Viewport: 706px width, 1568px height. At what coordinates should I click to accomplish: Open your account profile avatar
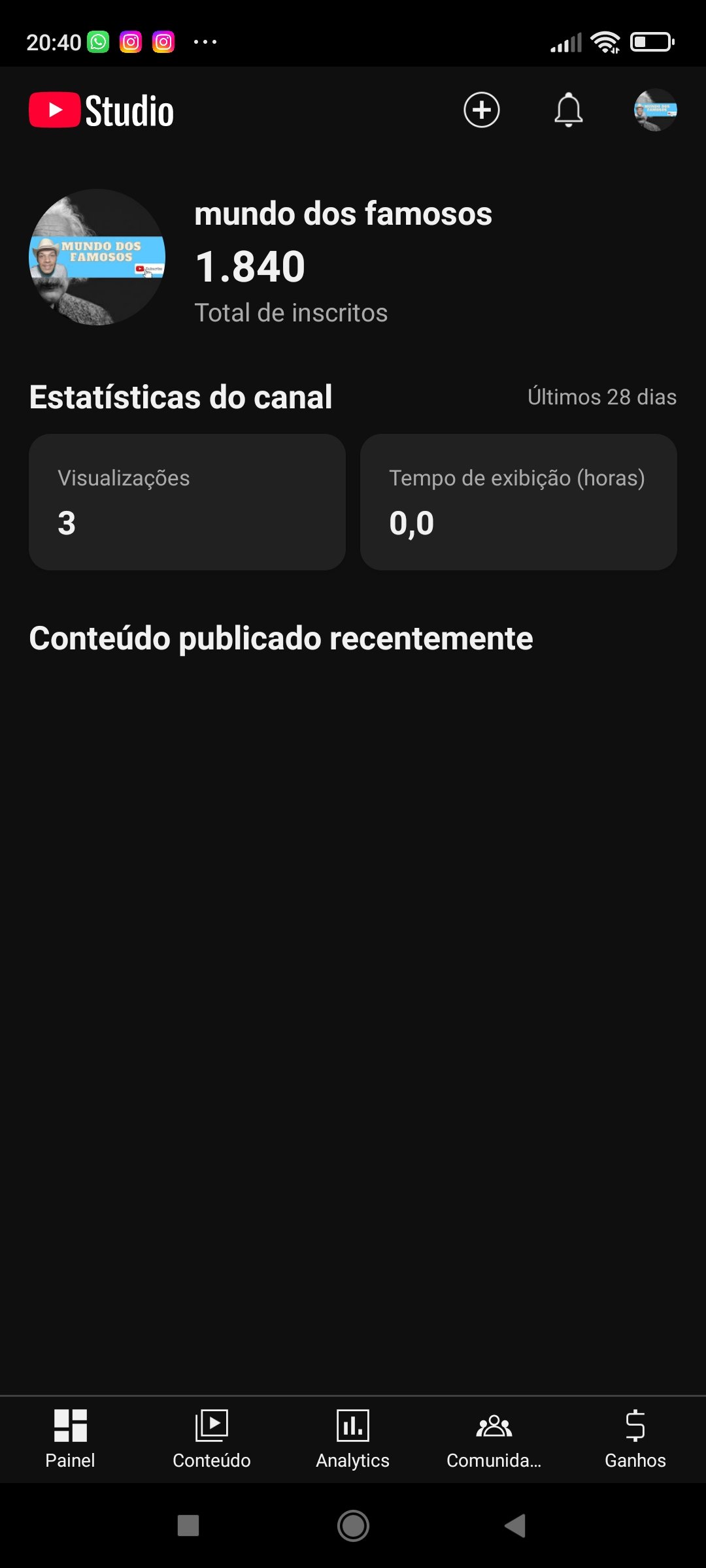[654, 111]
